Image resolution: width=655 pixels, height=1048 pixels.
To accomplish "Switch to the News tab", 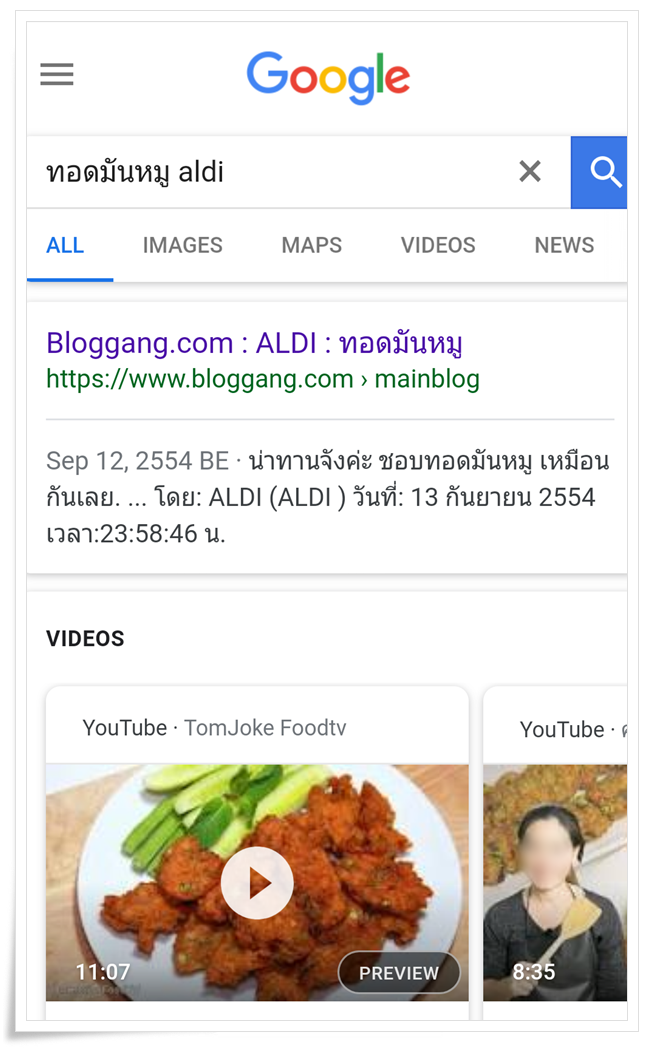I will tap(564, 245).
